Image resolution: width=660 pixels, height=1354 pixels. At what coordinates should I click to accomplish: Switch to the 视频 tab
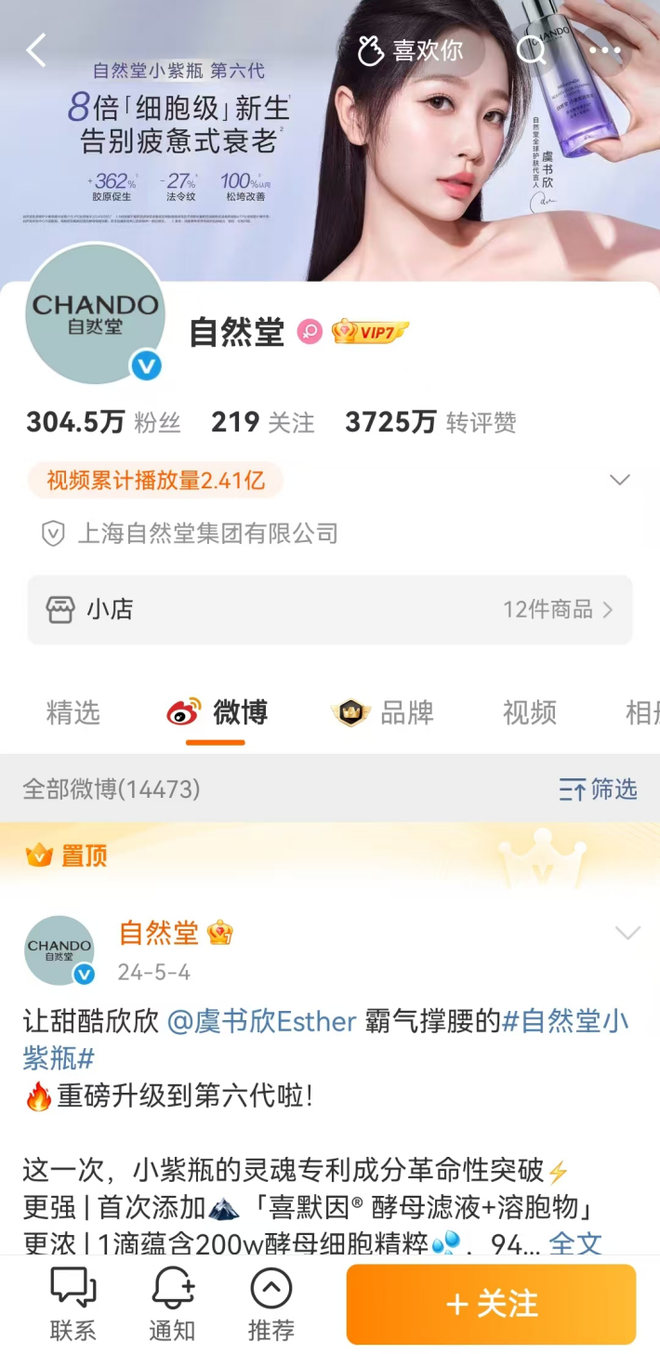click(529, 713)
